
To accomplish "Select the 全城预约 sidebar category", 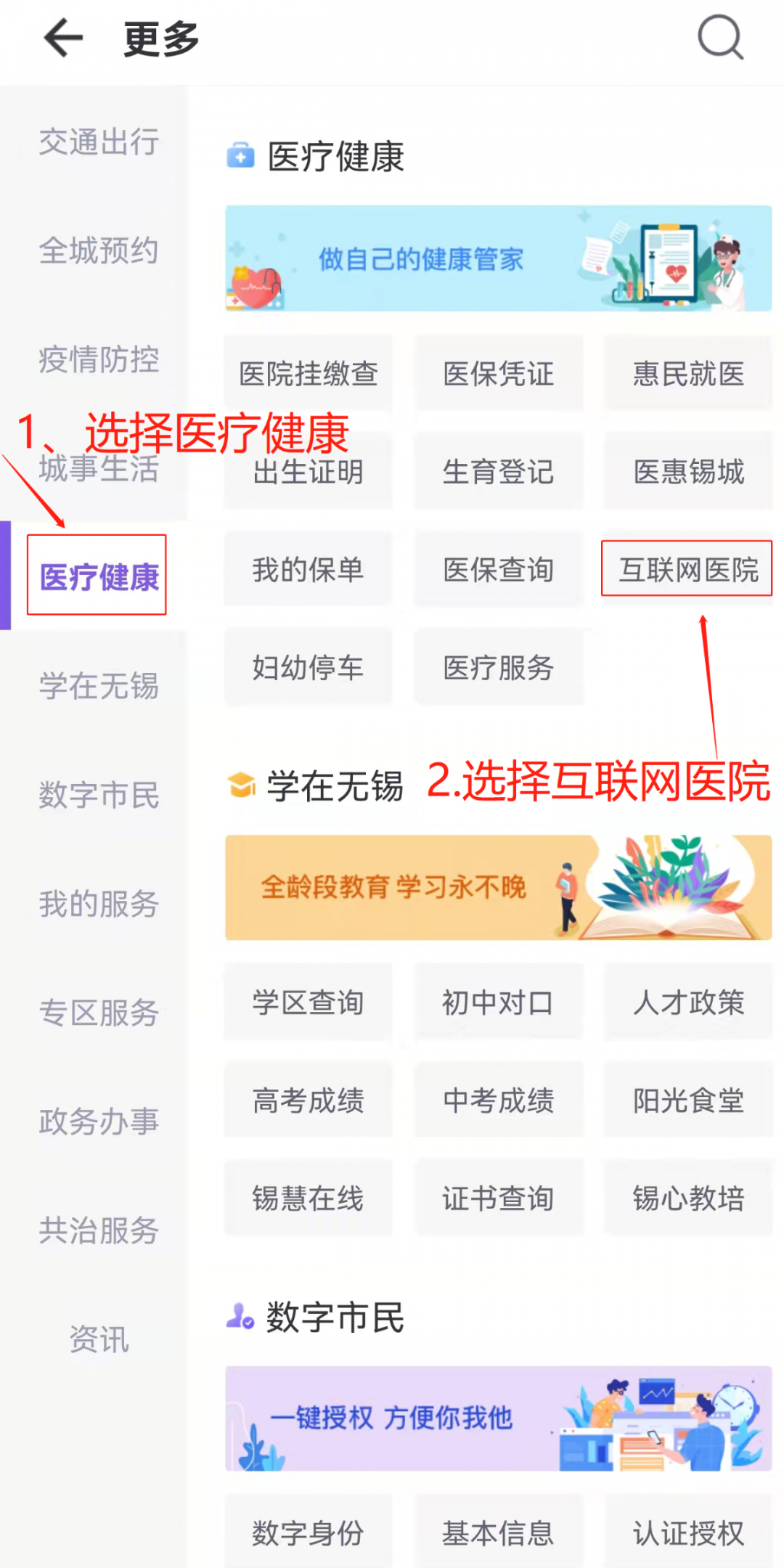I will point(99,250).
